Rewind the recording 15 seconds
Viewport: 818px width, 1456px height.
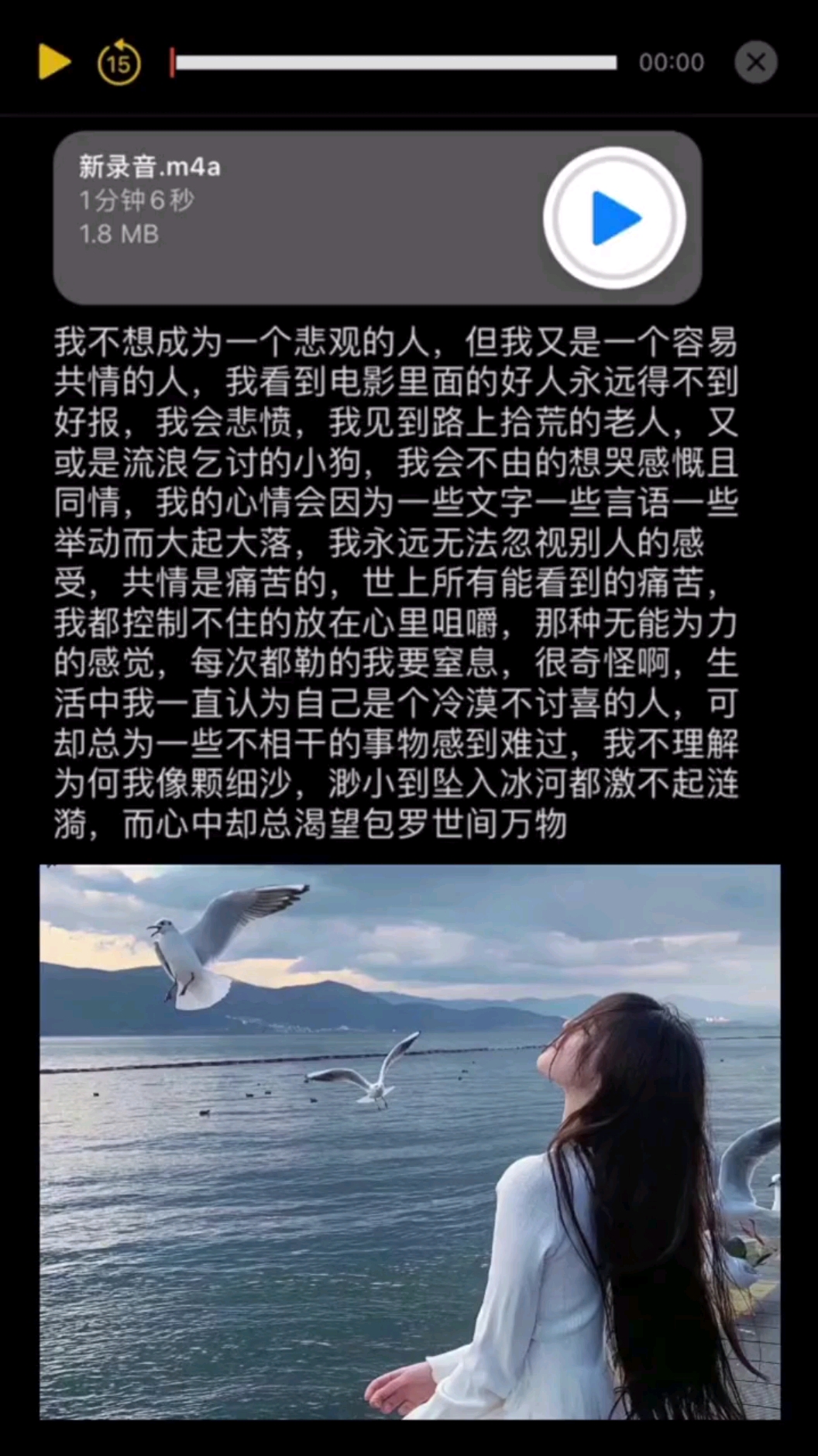pyautogui.click(x=119, y=62)
